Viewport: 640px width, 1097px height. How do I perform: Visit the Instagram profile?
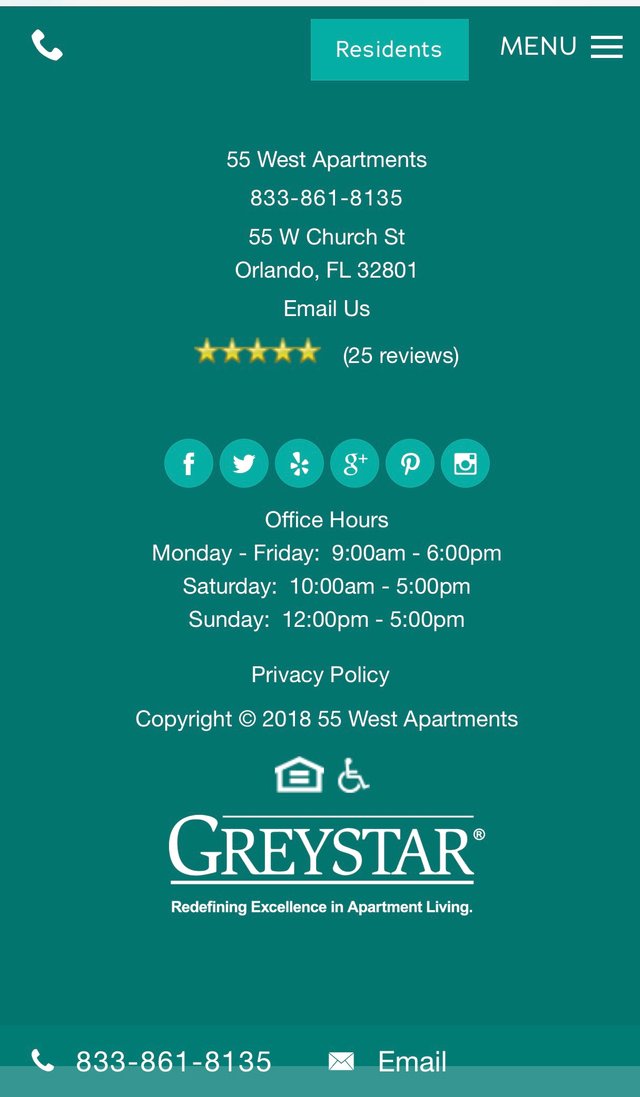[465, 464]
